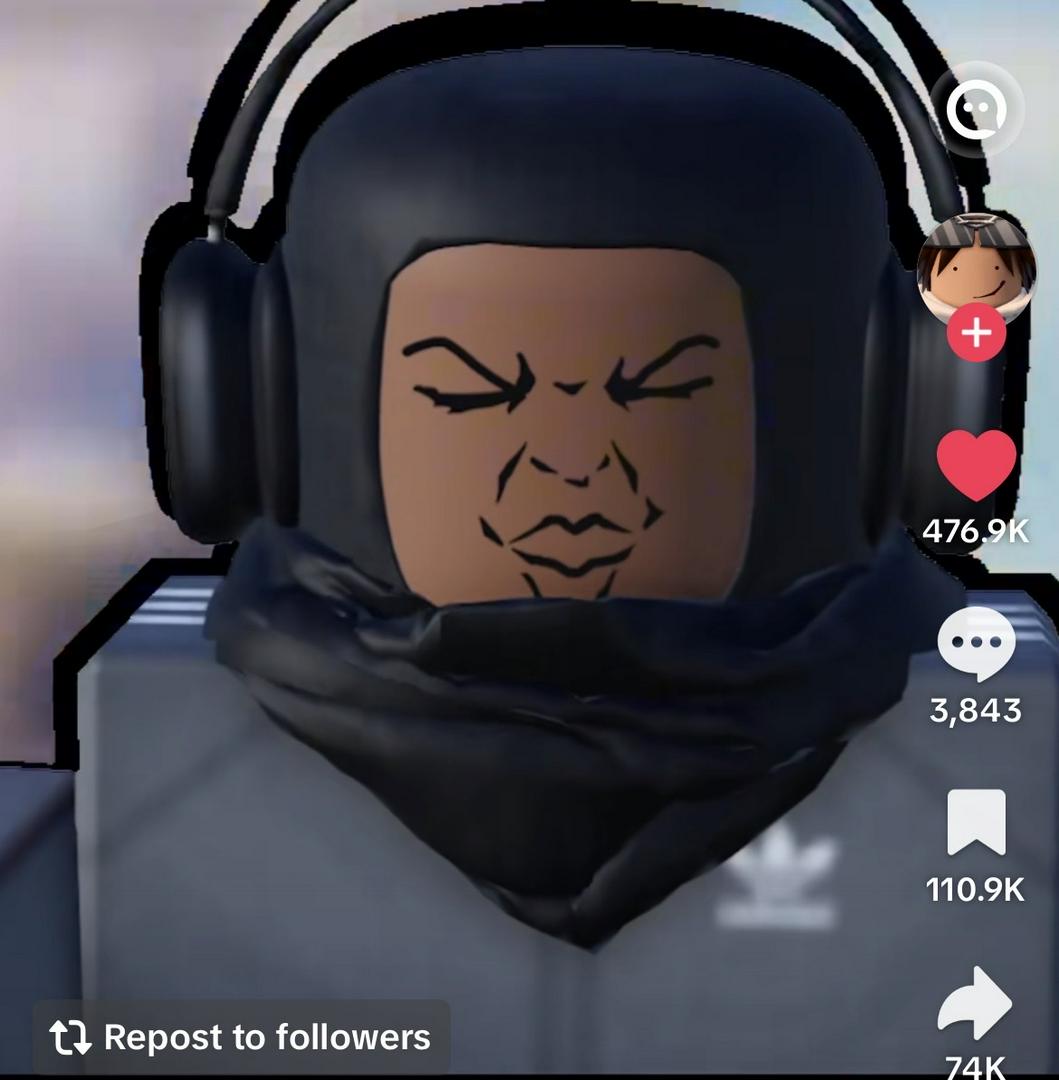Open the creator's profile picture

(x=974, y=265)
